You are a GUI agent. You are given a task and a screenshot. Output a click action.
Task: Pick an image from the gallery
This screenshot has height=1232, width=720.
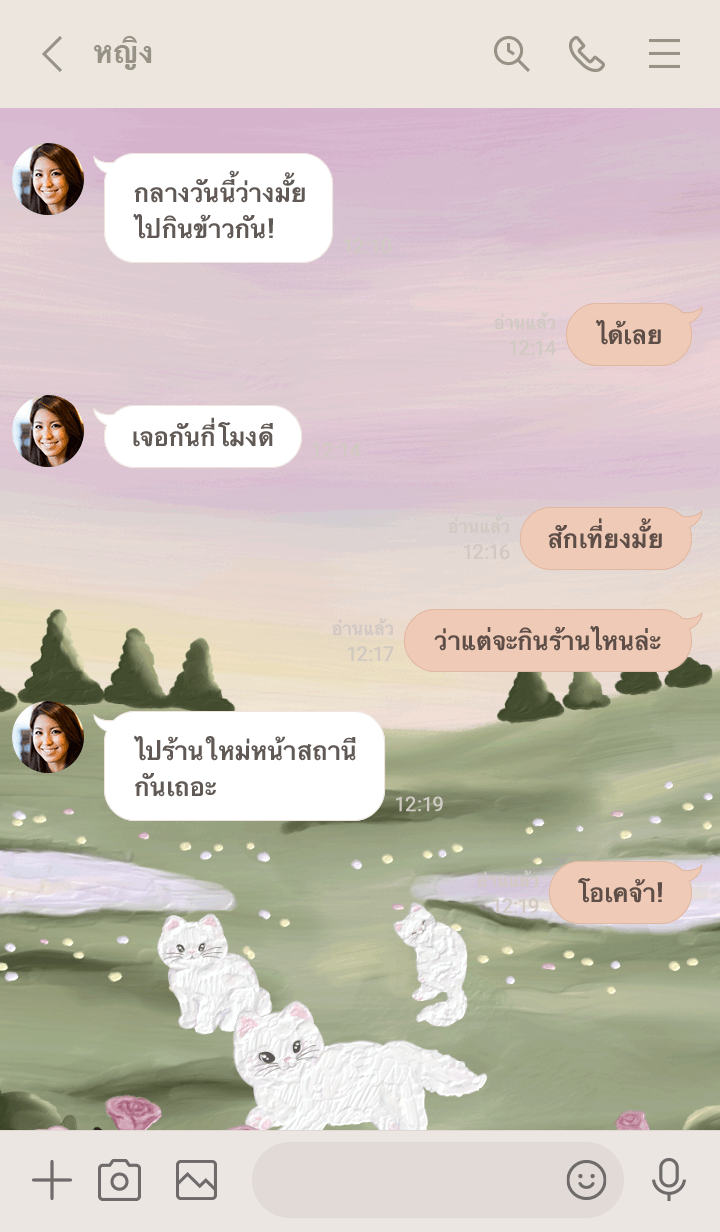pos(196,1181)
